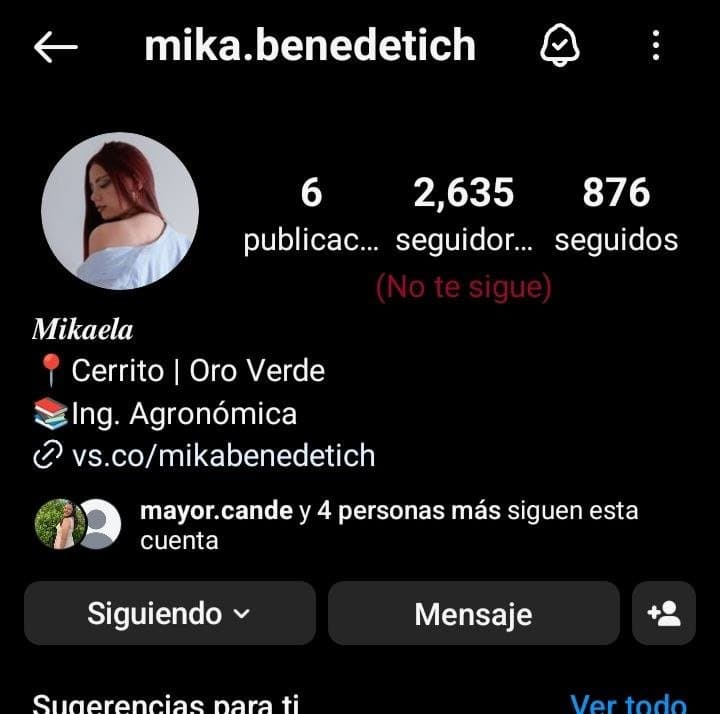Send a message with Mensaje button

(x=473, y=613)
